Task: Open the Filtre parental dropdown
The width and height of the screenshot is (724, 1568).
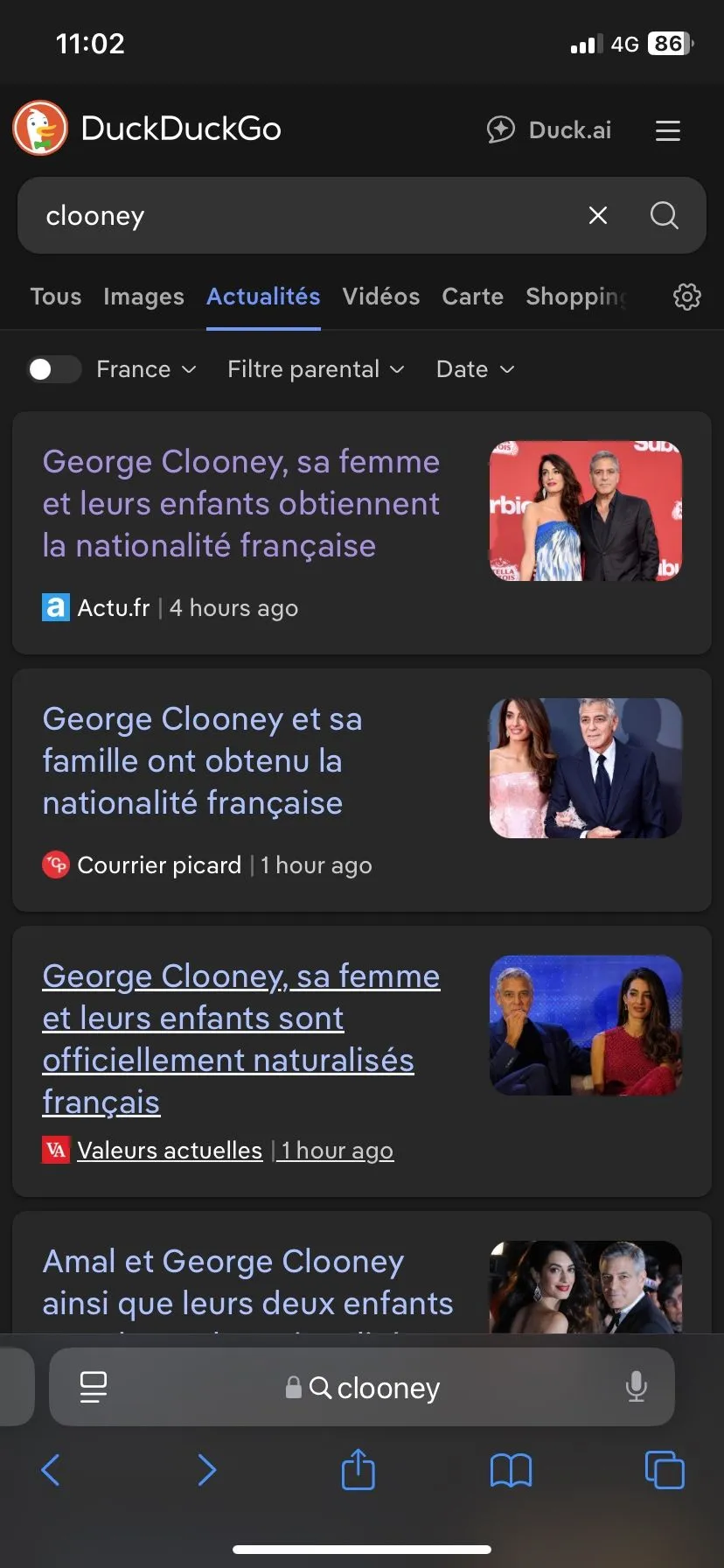Action: [x=315, y=368]
